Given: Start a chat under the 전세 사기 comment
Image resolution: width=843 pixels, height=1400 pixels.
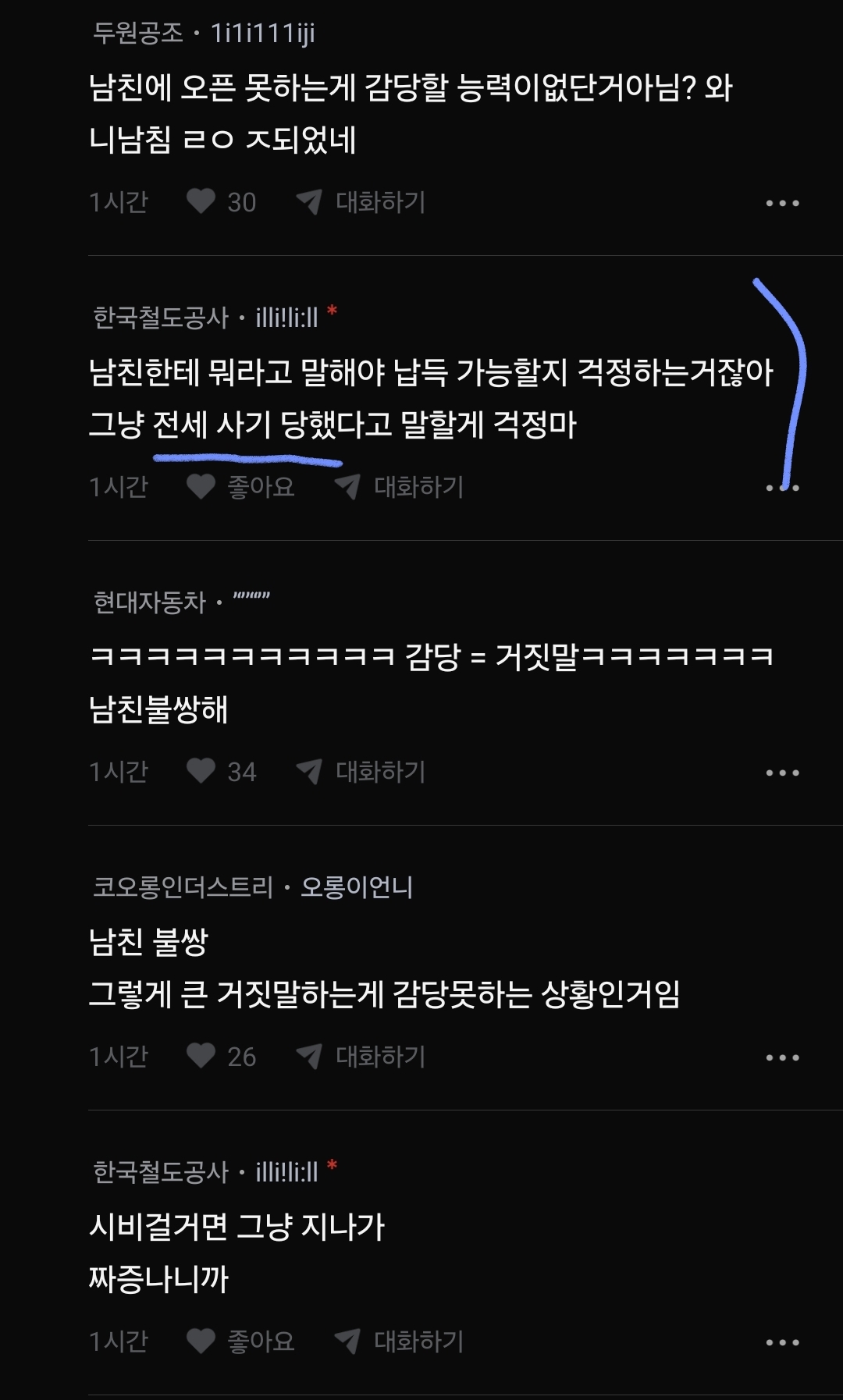Looking at the screenshot, I should point(400,487).
